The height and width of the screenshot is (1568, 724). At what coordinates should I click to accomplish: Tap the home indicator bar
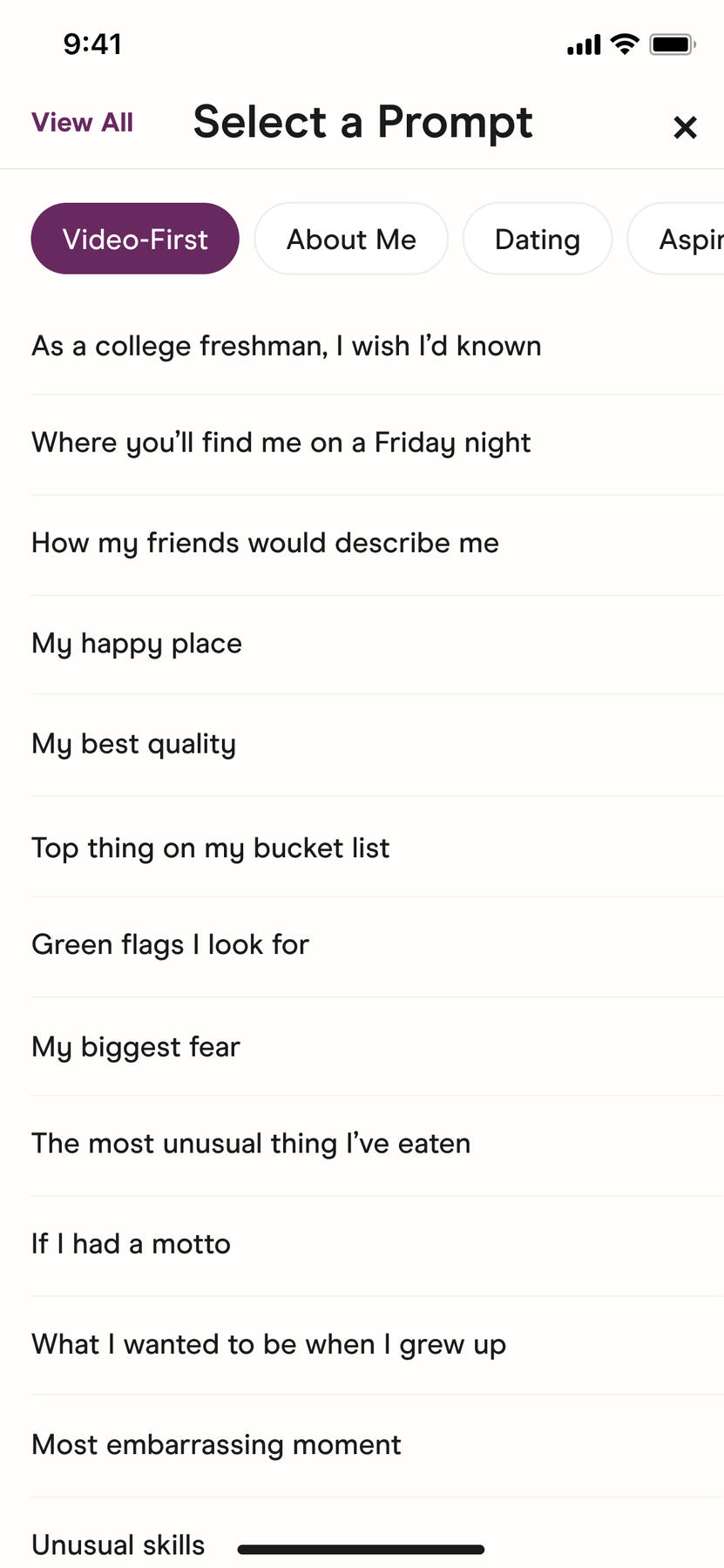click(362, 1548)
